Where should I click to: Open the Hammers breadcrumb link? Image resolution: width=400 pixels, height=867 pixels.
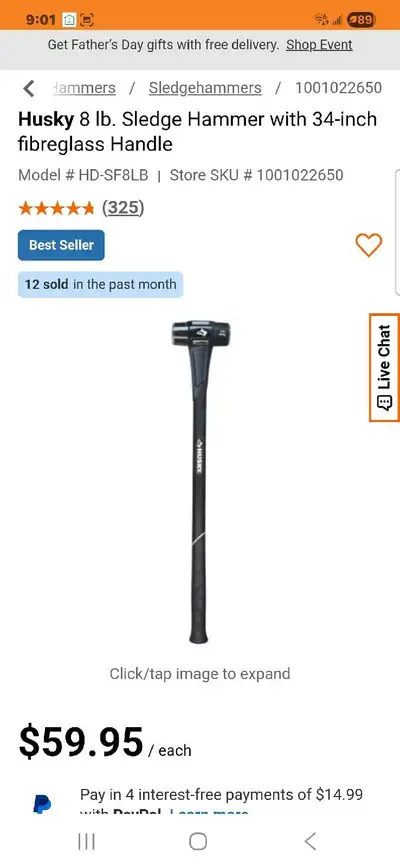pyautogui.click(x=84, y=88)
